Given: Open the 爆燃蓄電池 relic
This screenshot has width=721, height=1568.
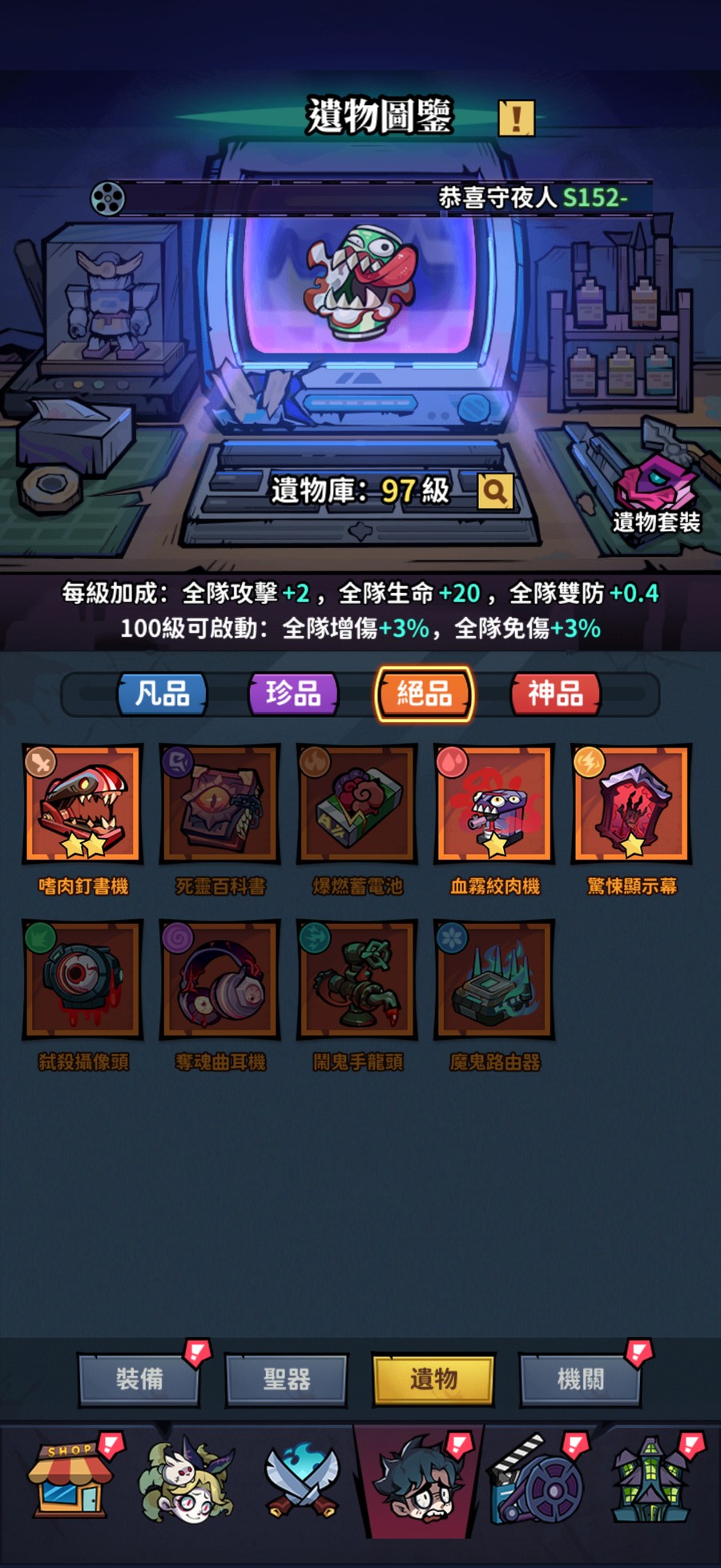Looking at the screenshot, I should click(x=356, y=804).
